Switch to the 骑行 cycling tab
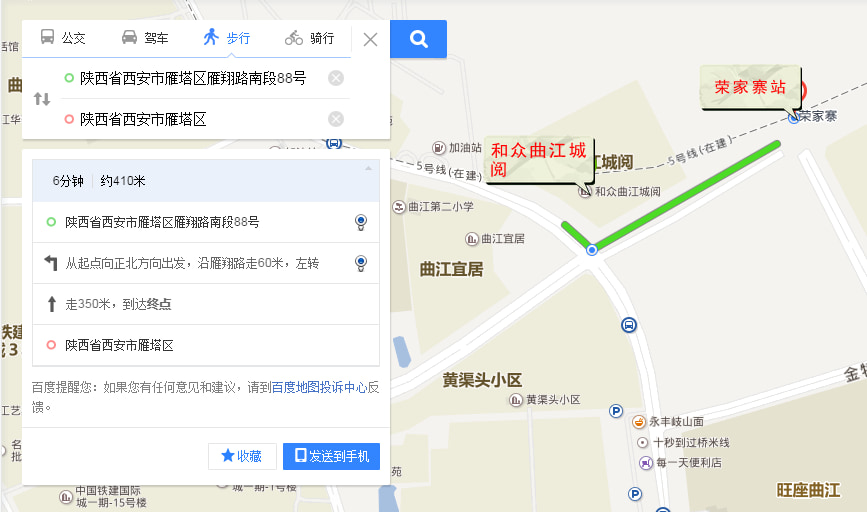This screenshot has width=867, height=512. pyautogui.click(x=309, y=38)
